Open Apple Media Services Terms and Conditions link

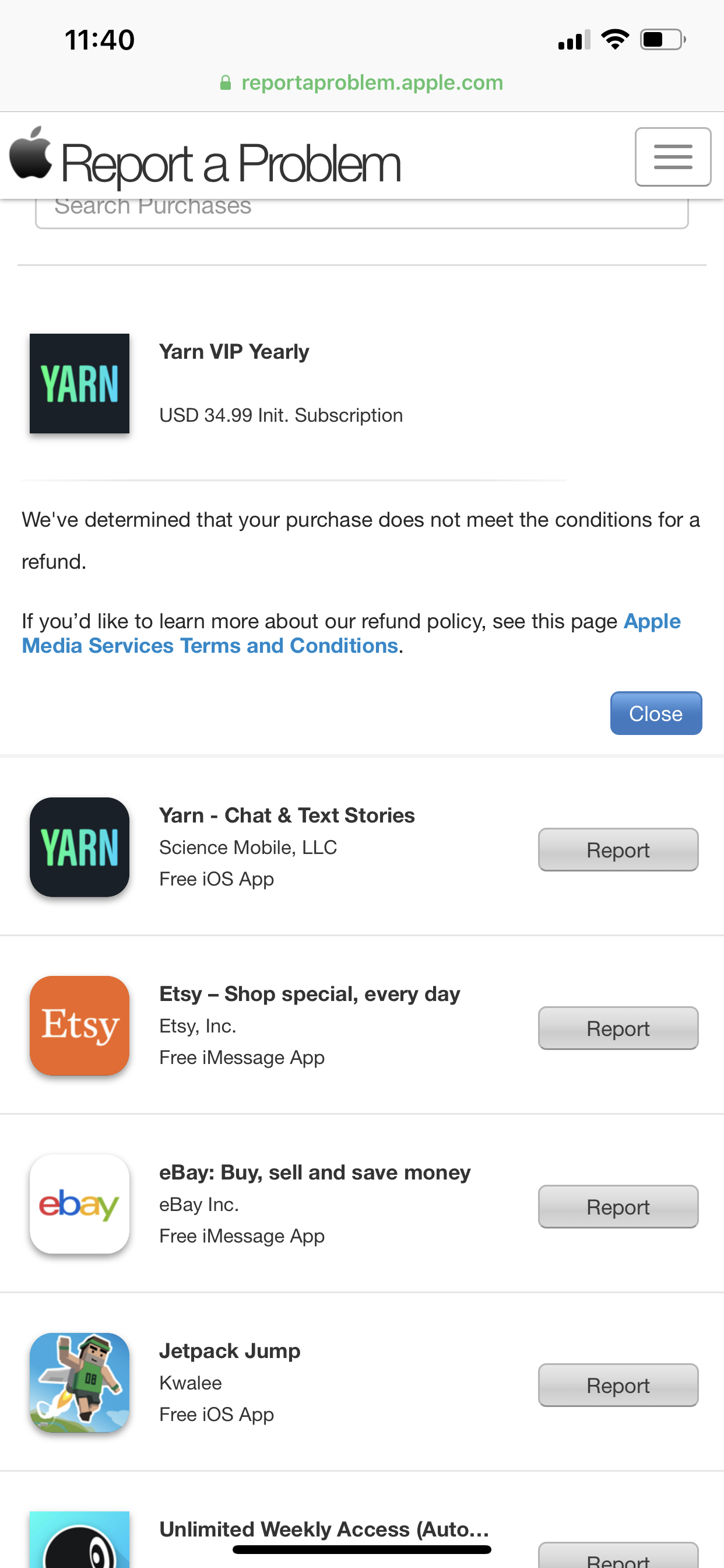pyautogui.click(x=209, y=645)
